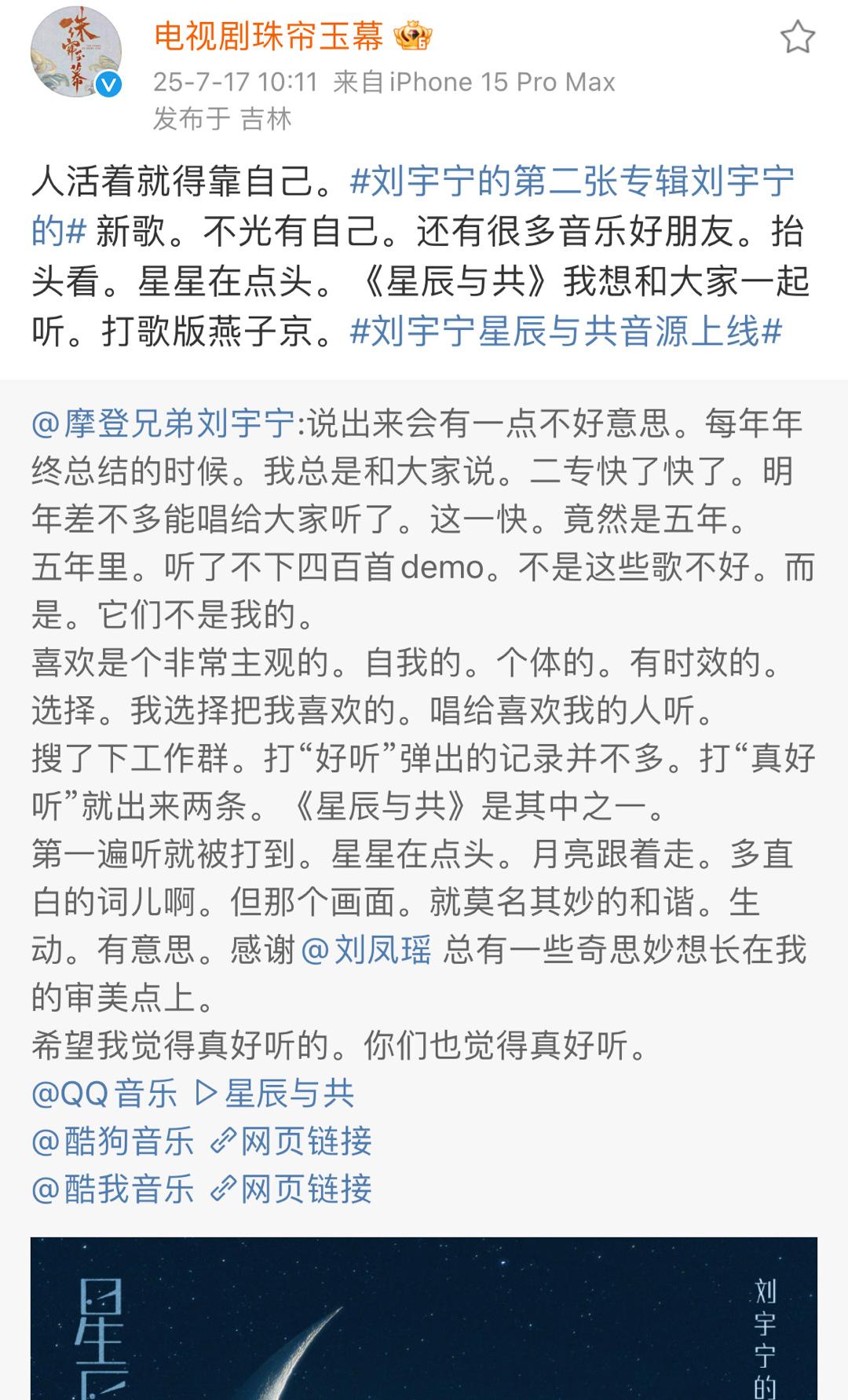This screenshot has height=1400, width=848.
Task: Open hashtag #刘宇宁的第二张专辑刘宇宁的#
Action: point(413,206)
